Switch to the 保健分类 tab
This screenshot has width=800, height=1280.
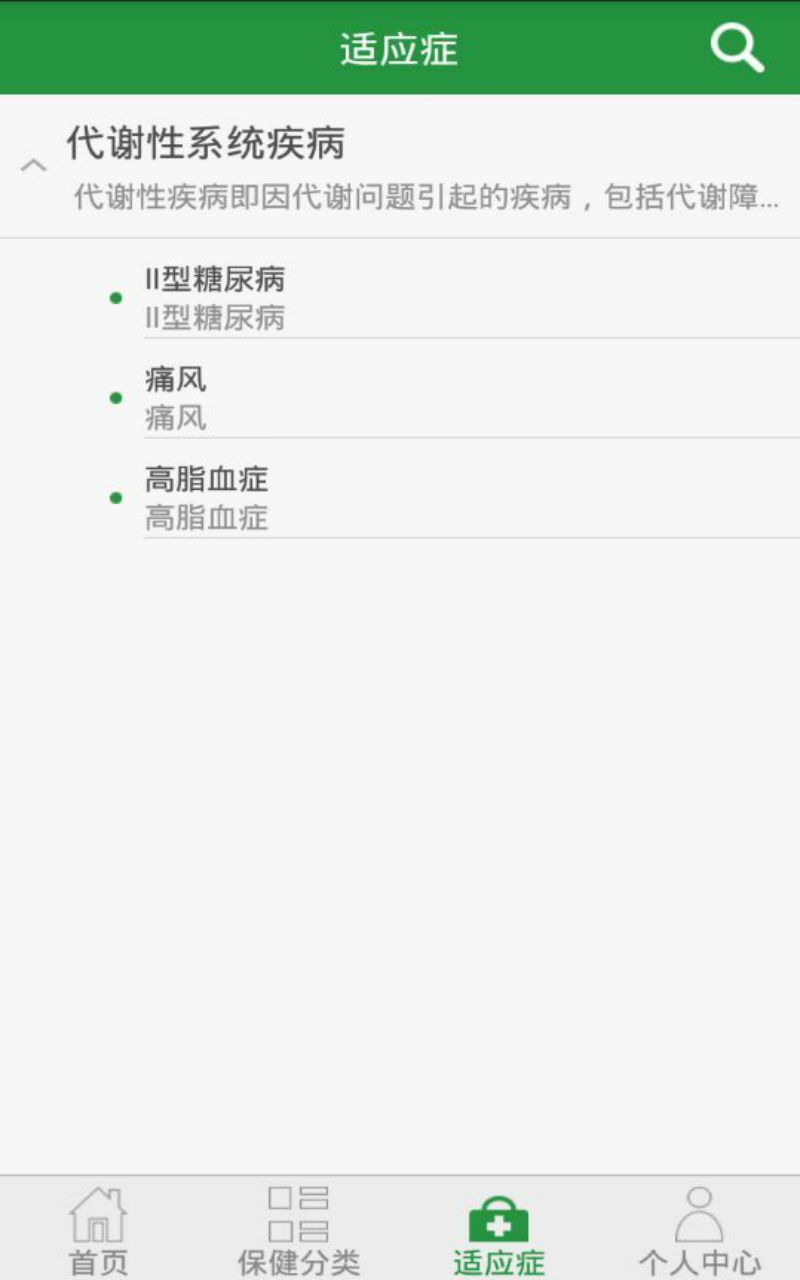click(x=298, y=1230)
